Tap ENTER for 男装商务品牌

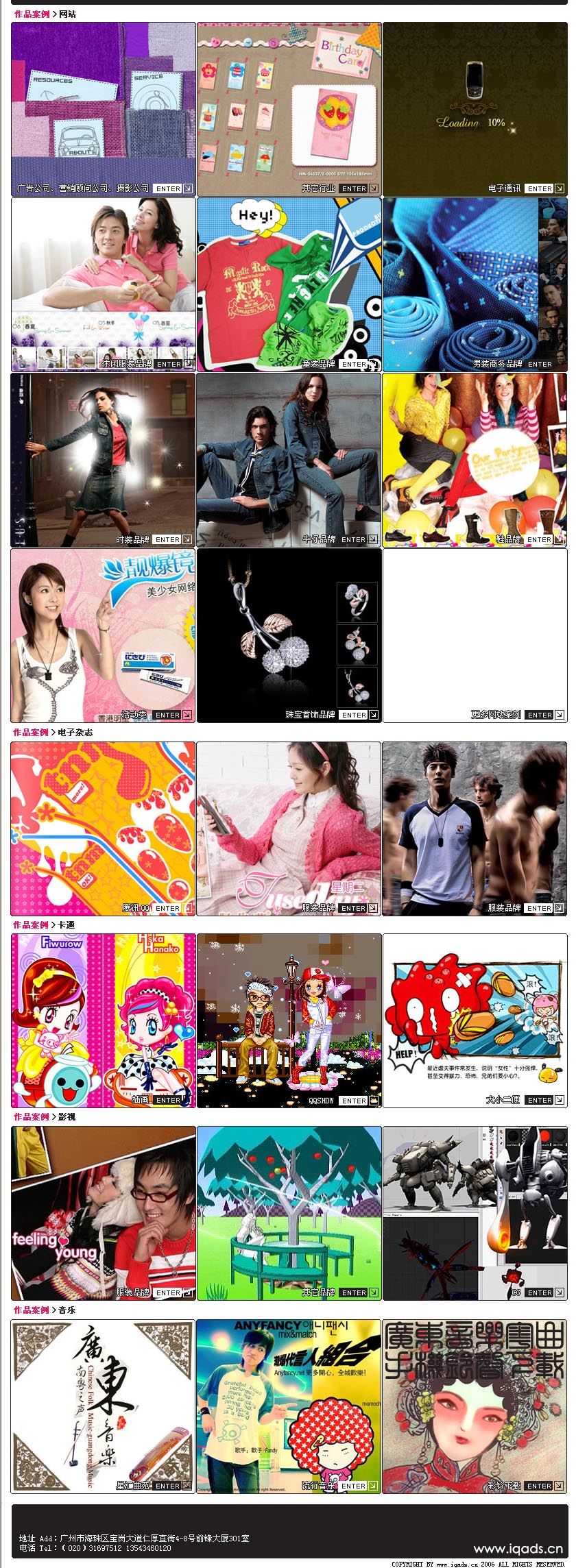coord(540,364)
